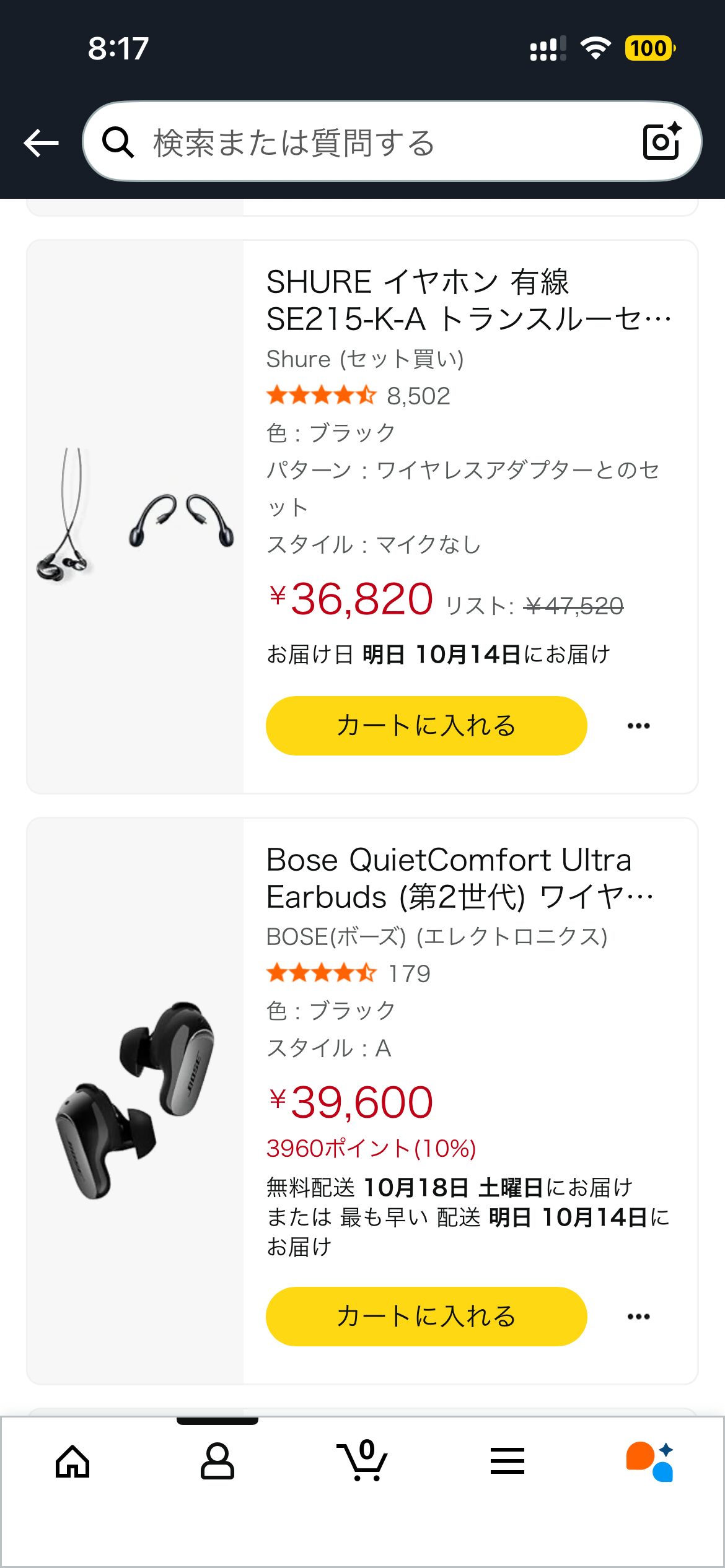Go to the Home tab

click(x=72, y=1463)
